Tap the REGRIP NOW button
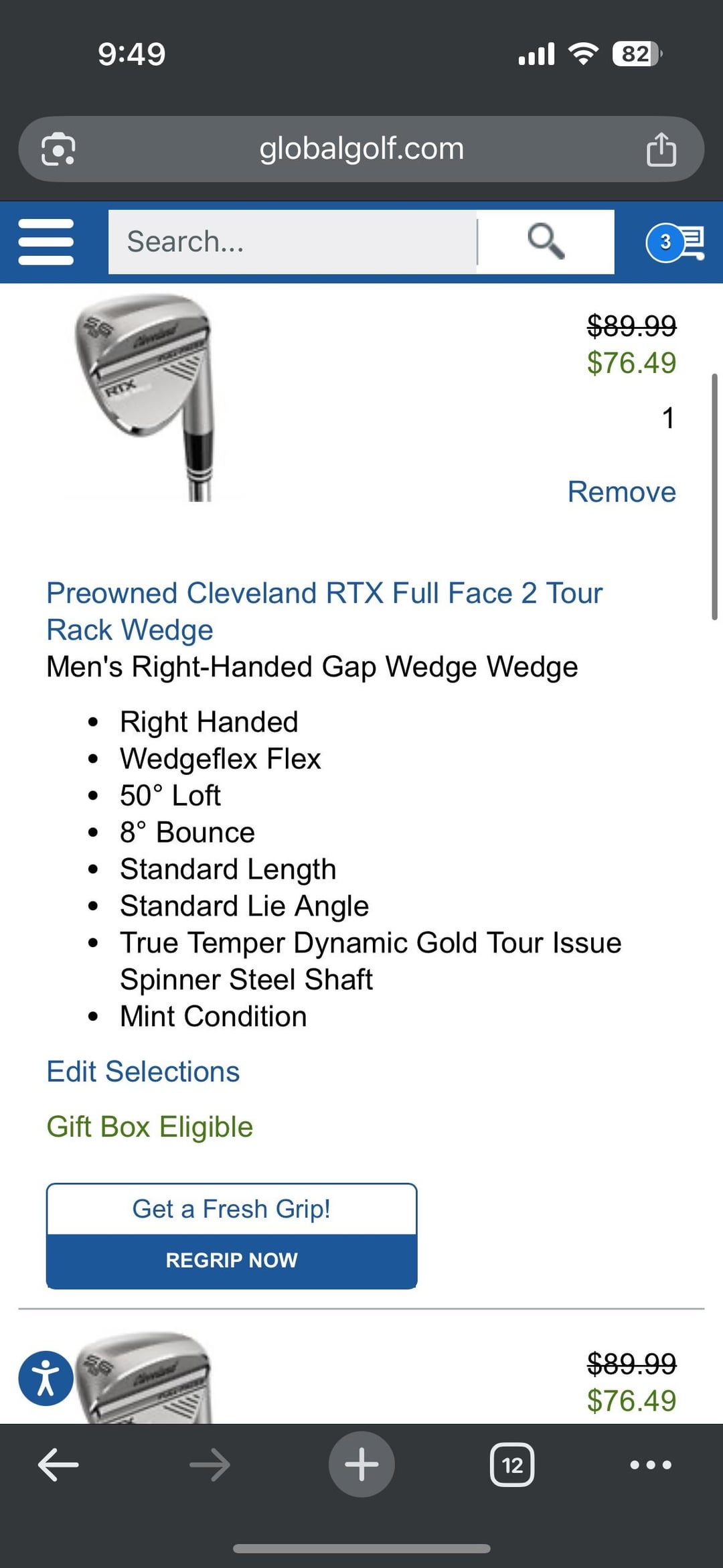This screenshot has width=723, height=1568. coord(232,1260)
